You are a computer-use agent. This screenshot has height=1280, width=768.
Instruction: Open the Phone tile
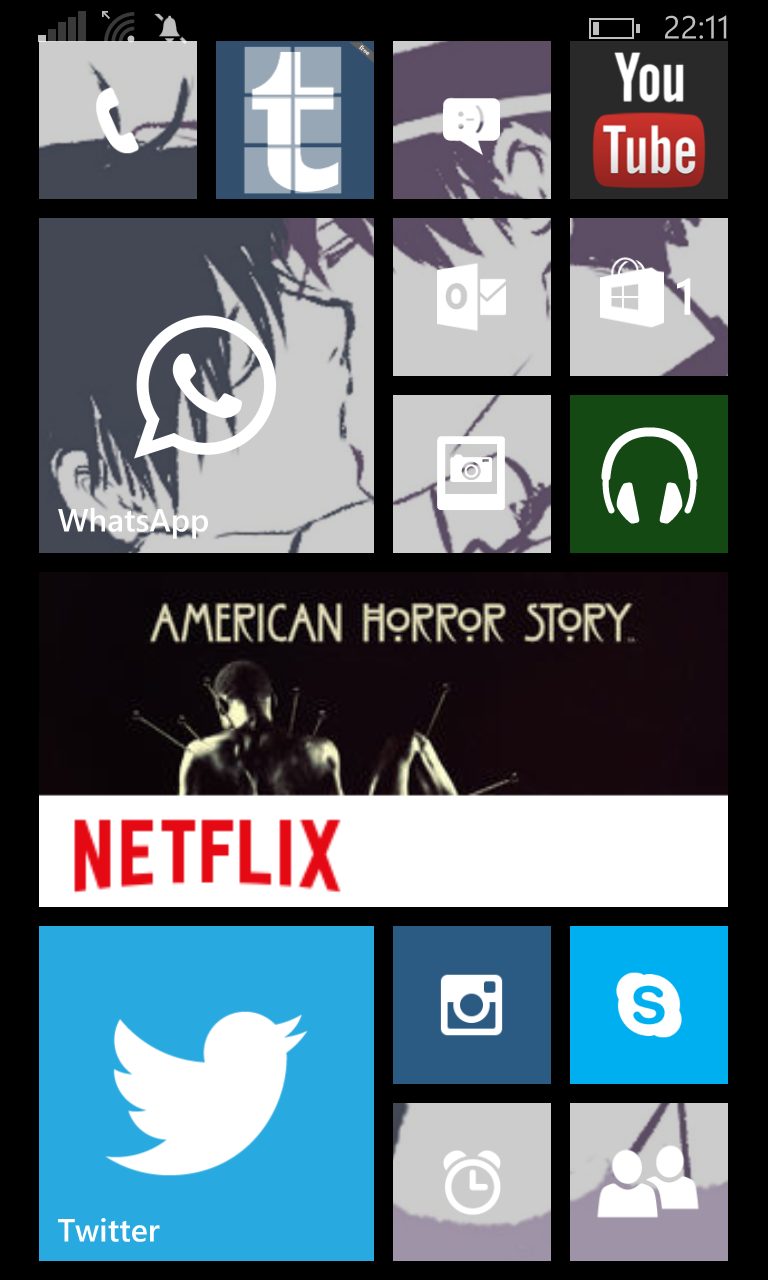pyautogui.click(x=118, y=120)
